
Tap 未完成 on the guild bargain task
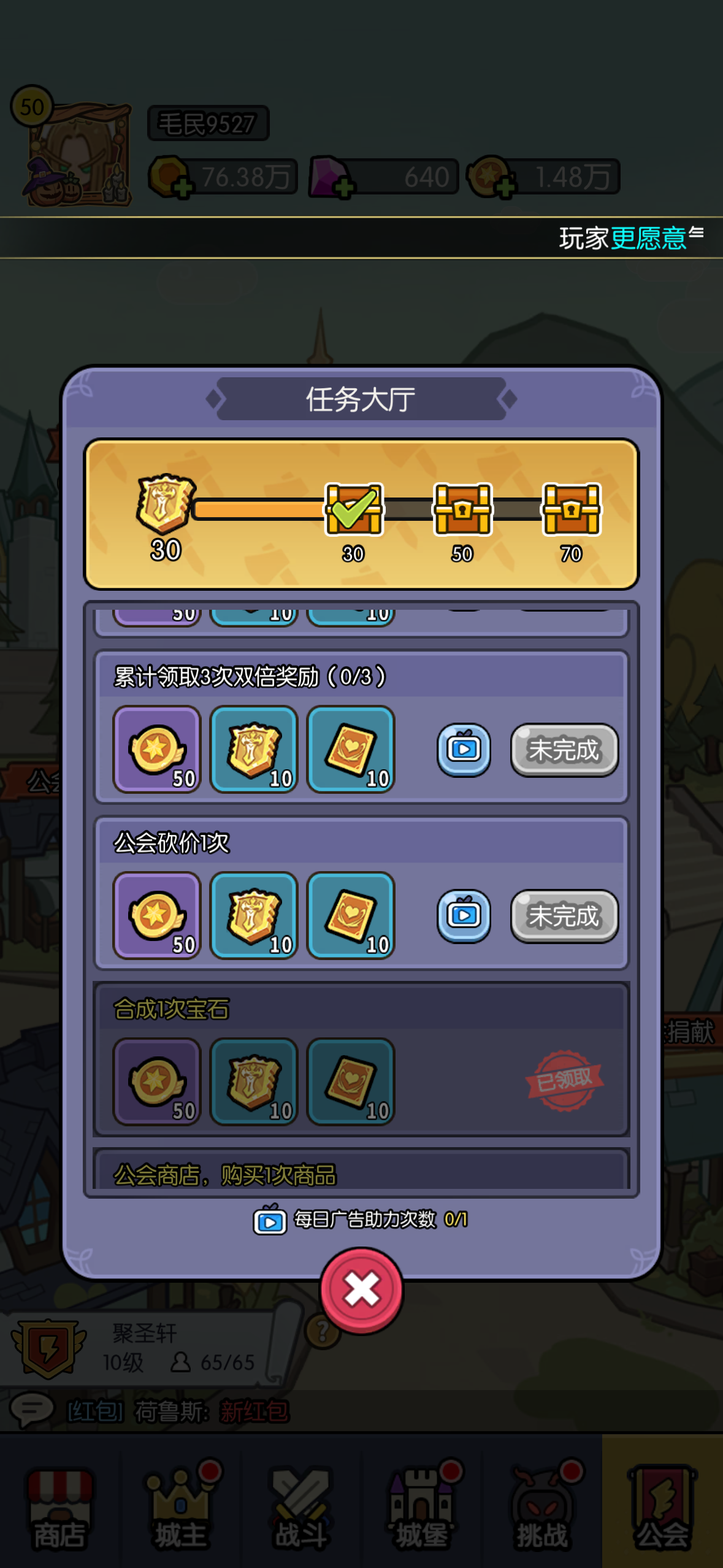click(x=564, y=915)
